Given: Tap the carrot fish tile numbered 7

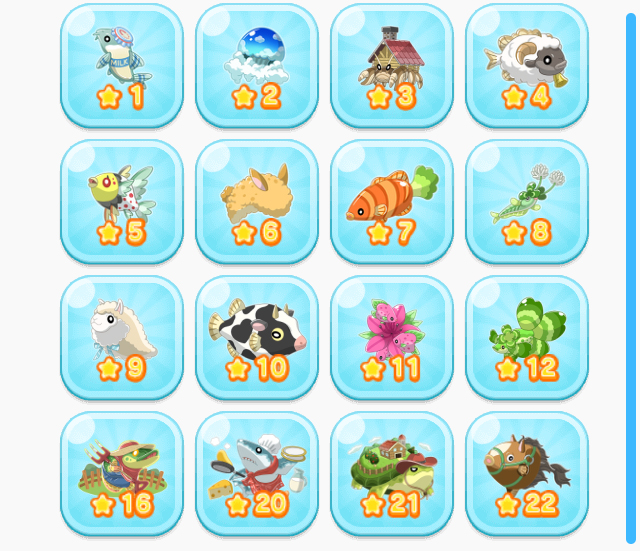Looking at the screenshot, I should (x=392, y=202).
